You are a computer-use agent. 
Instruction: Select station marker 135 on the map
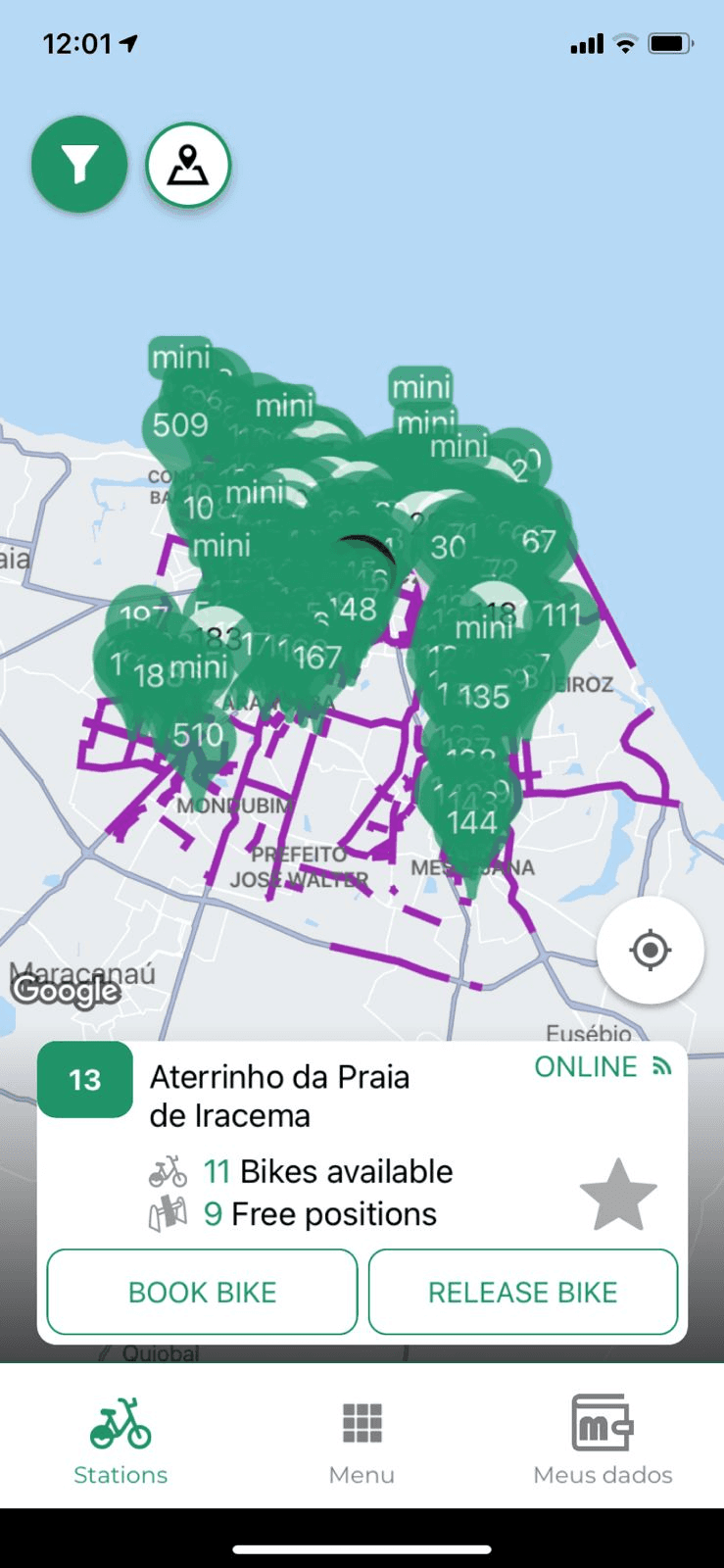[484, 697]
